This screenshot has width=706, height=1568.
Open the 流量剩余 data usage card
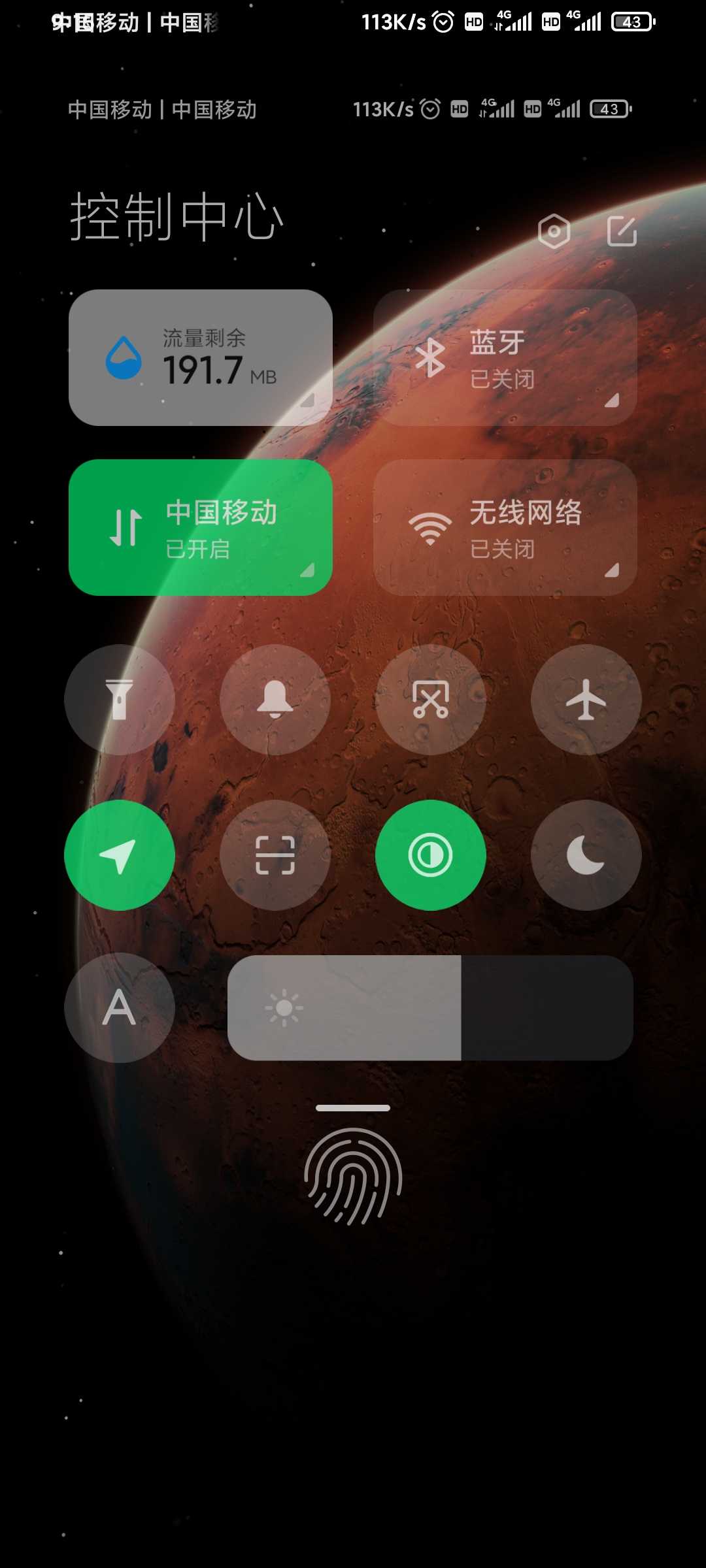[200, 357]
